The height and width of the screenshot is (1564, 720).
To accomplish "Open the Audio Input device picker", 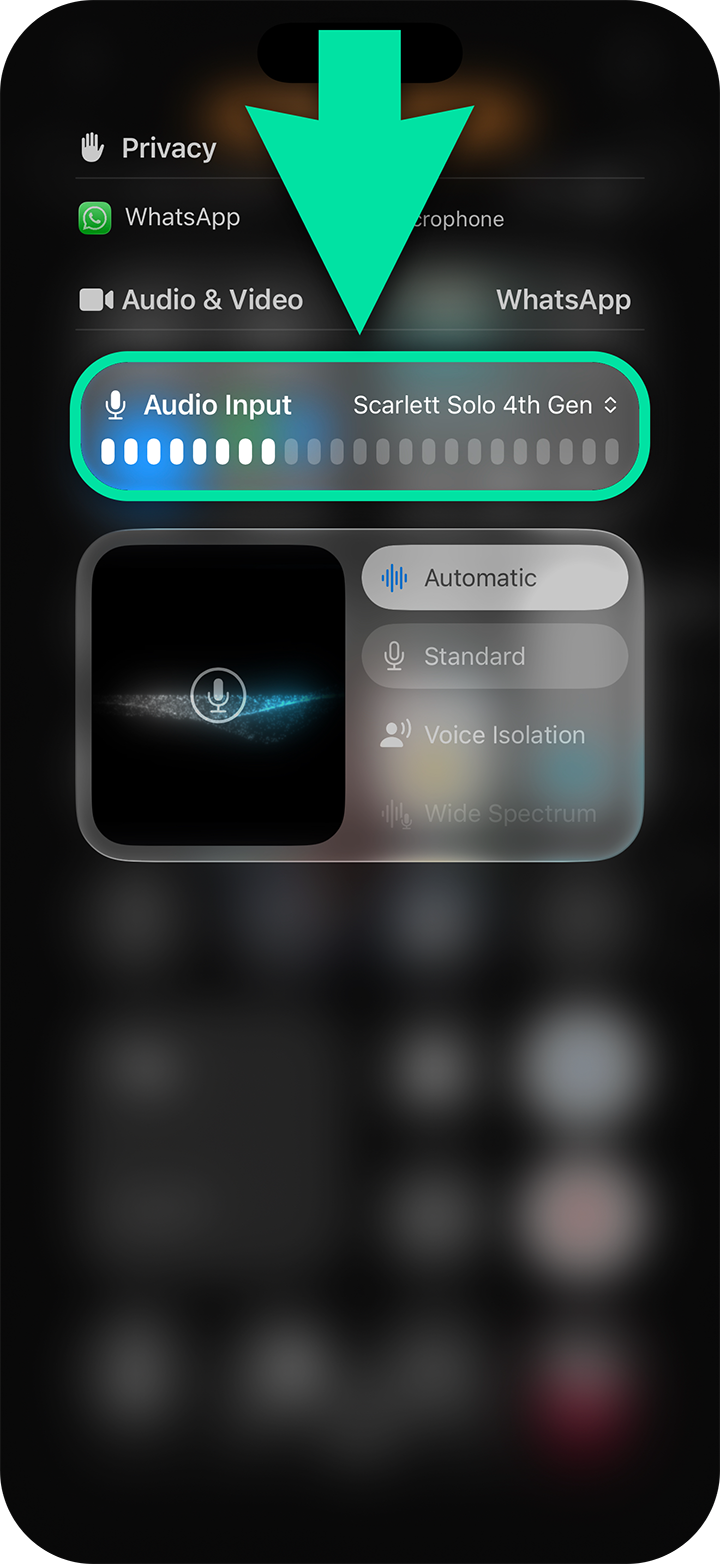I will [x=486, y=405].
